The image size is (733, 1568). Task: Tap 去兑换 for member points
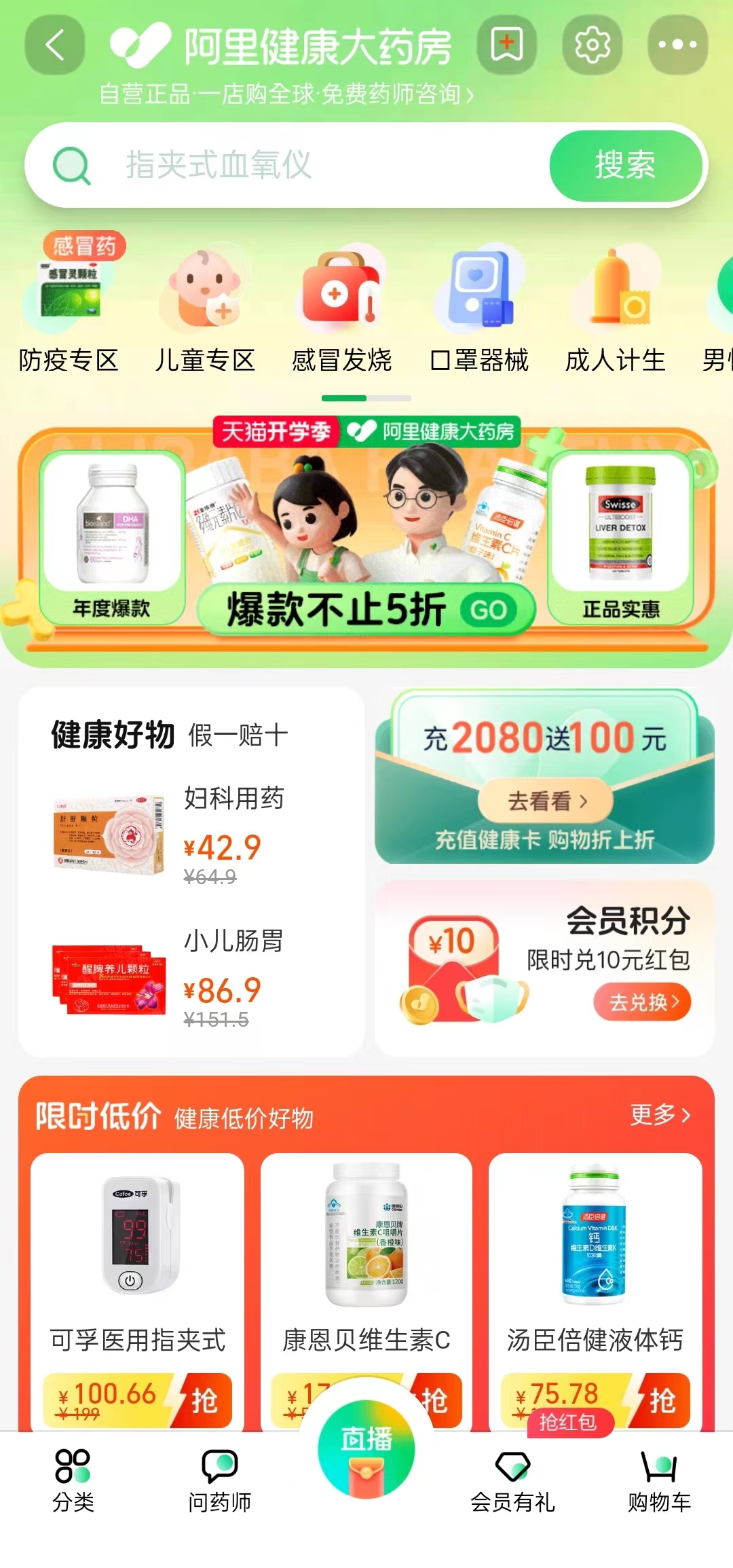[x=642, y=1002]
